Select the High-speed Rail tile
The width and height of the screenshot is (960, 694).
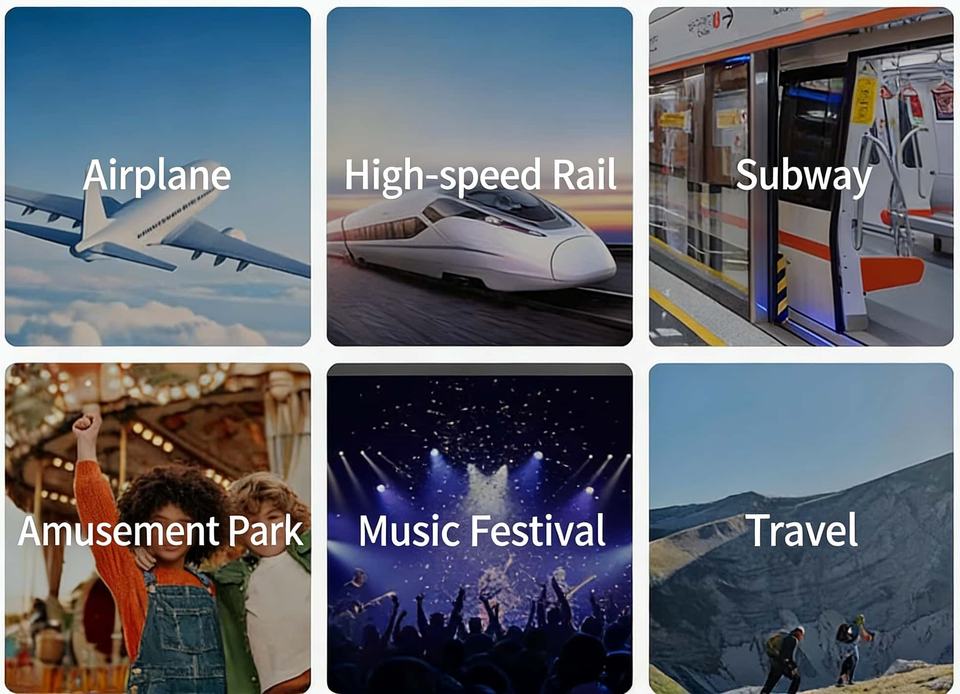tap(479, 177)
